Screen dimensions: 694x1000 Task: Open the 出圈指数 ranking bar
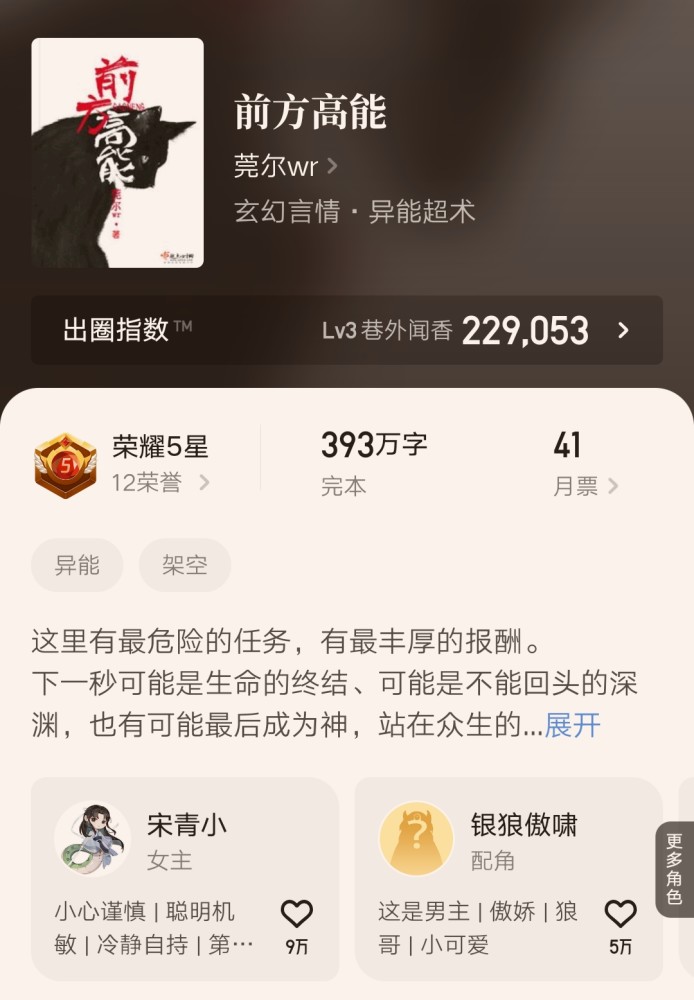[x=346, y=330]
